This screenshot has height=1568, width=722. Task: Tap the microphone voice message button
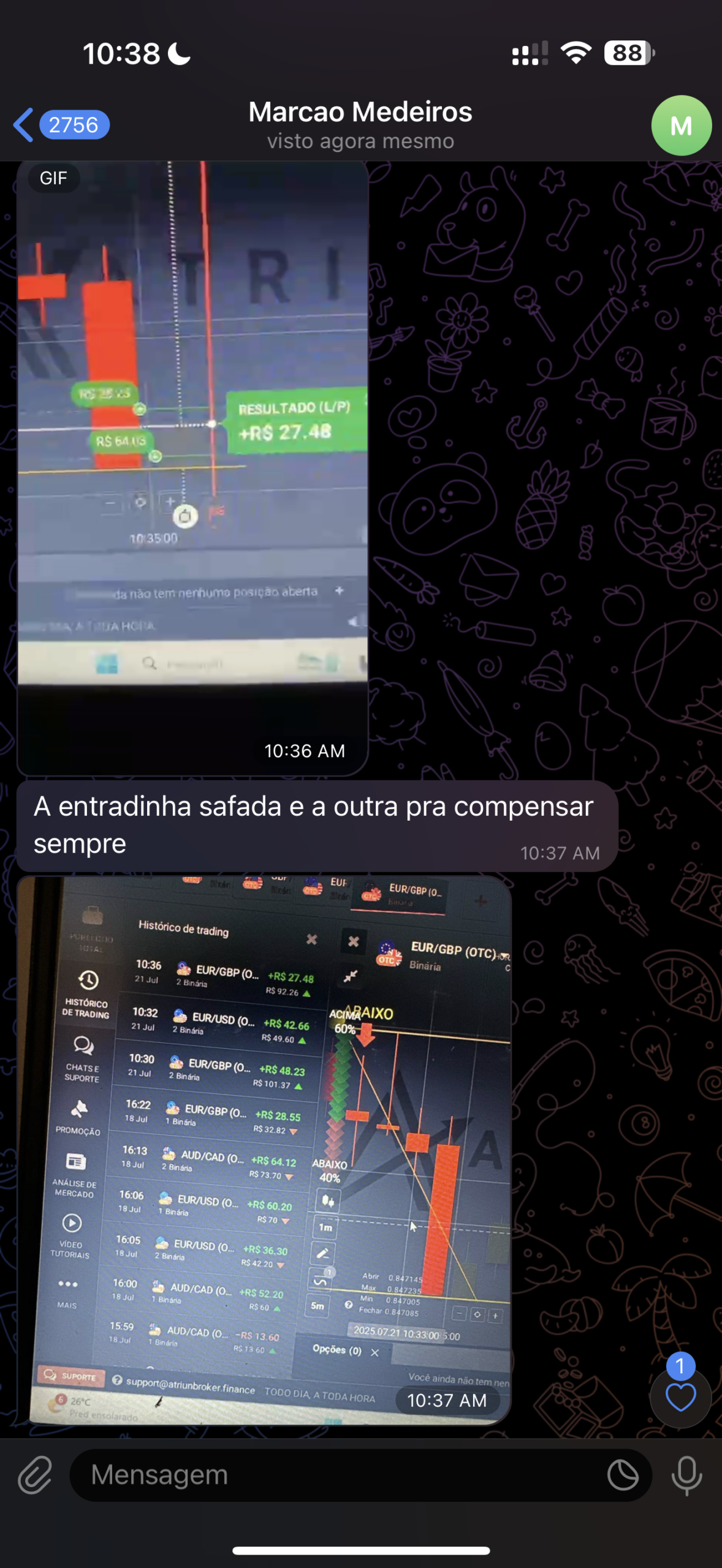tap(686, 1476)
